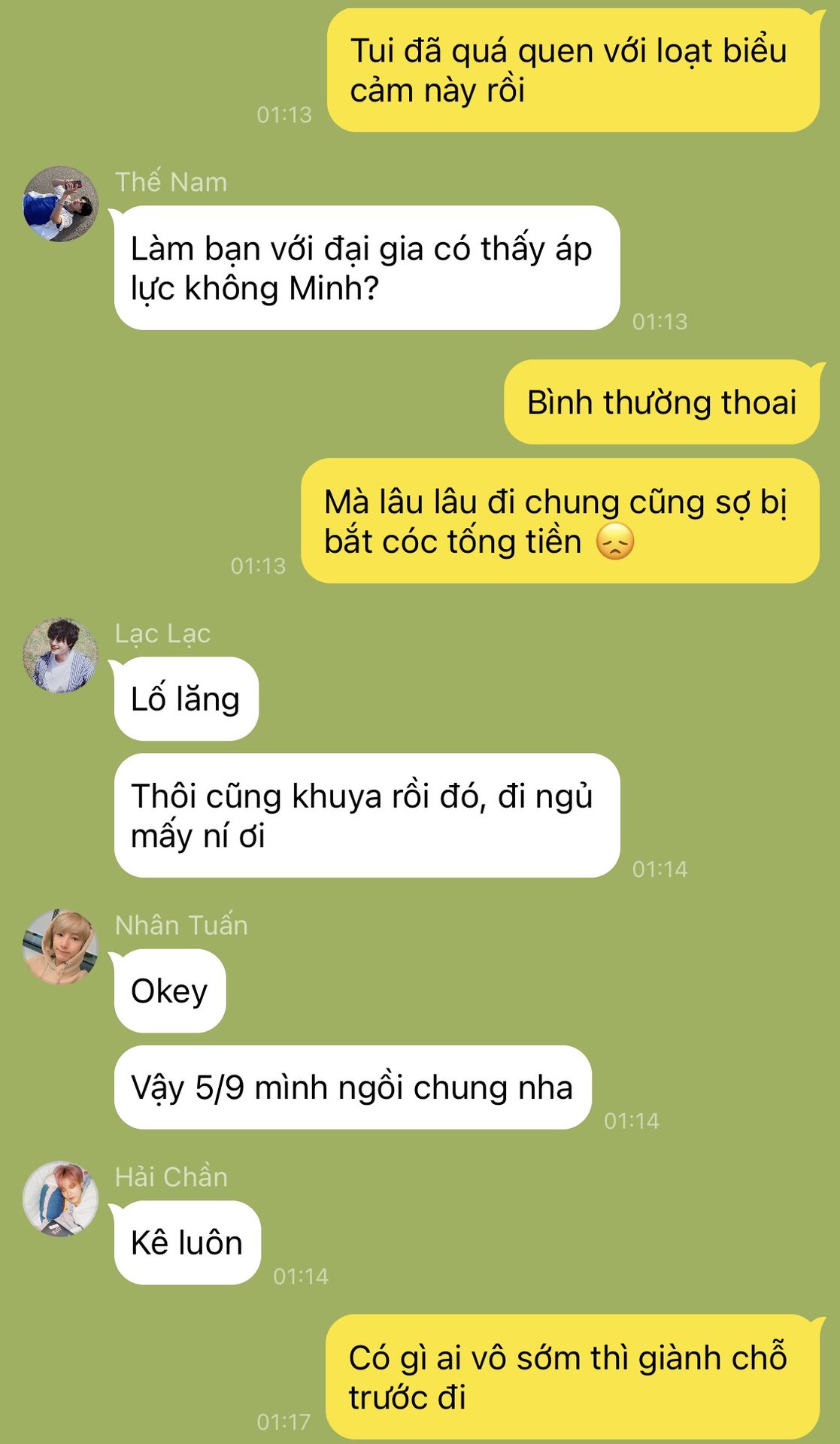
Task: Open Hải Chần's profile photo
Action: pyautogui.click(x=60, y=1199)
